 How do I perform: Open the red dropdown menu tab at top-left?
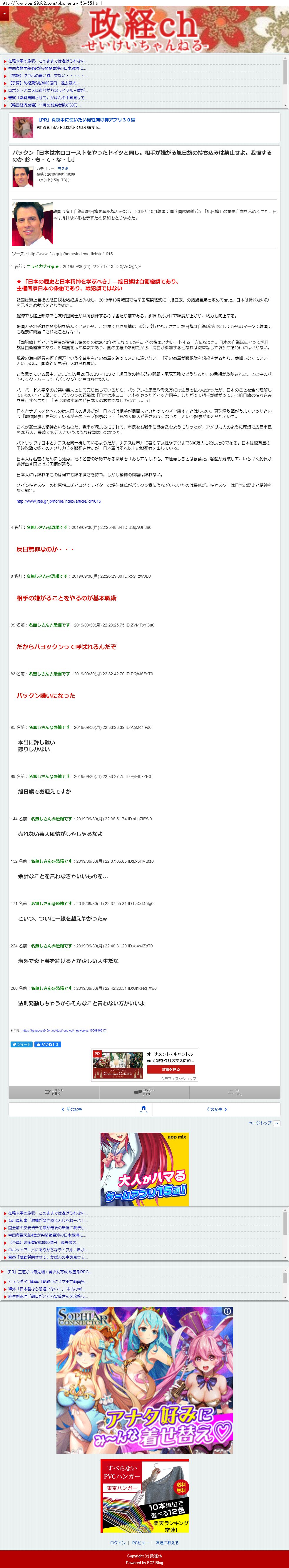click(4, 14)
